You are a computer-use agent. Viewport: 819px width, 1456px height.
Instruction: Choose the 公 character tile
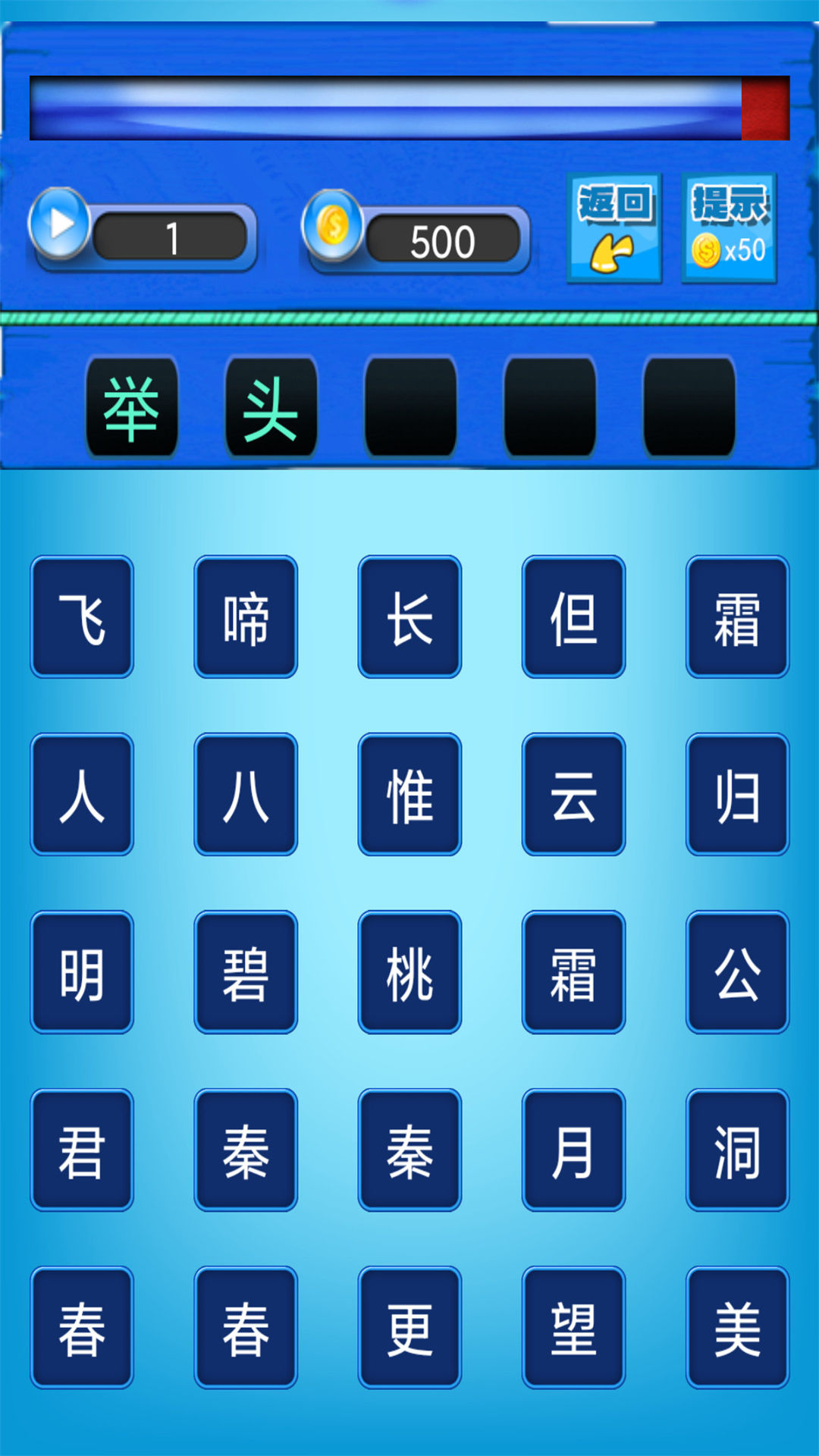[x=737, y=972]
